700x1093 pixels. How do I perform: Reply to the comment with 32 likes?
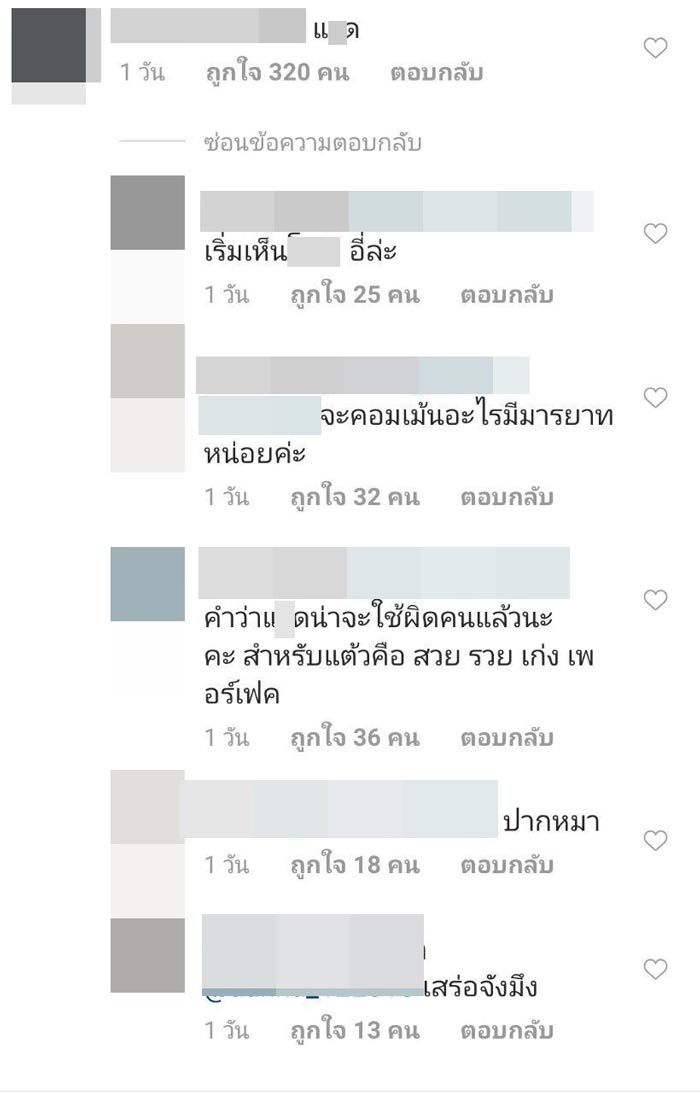[x=507, y=497]
